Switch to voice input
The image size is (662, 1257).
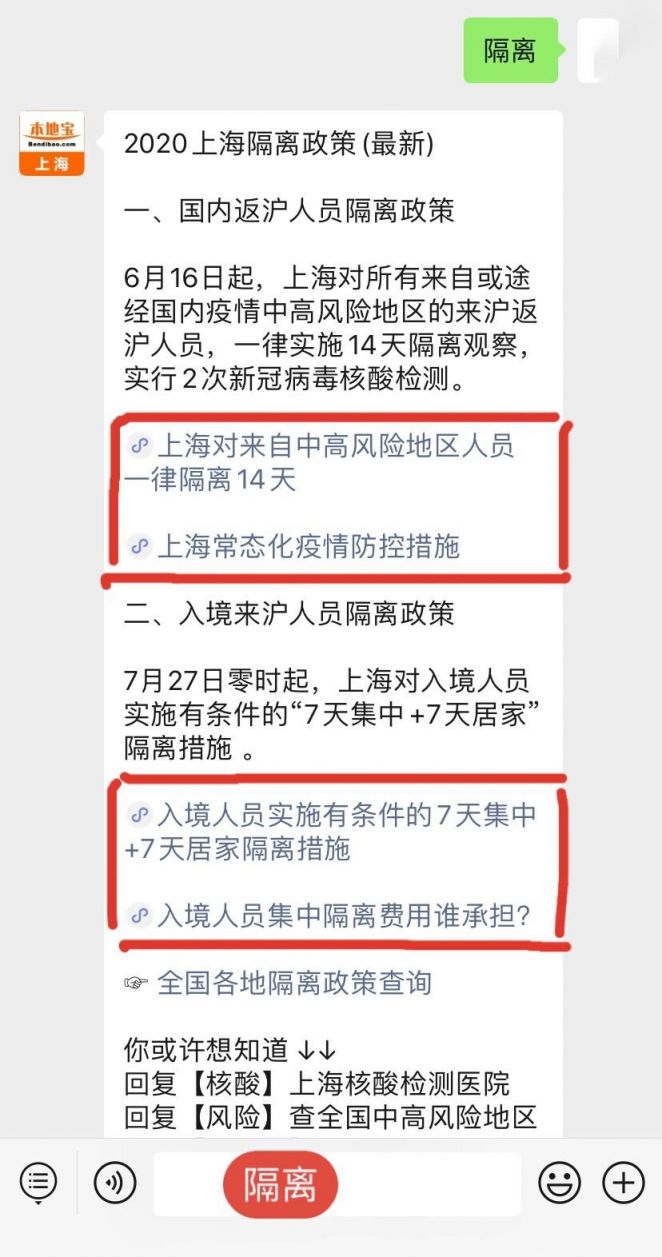pyautogui.click(x=114, y=1184)
